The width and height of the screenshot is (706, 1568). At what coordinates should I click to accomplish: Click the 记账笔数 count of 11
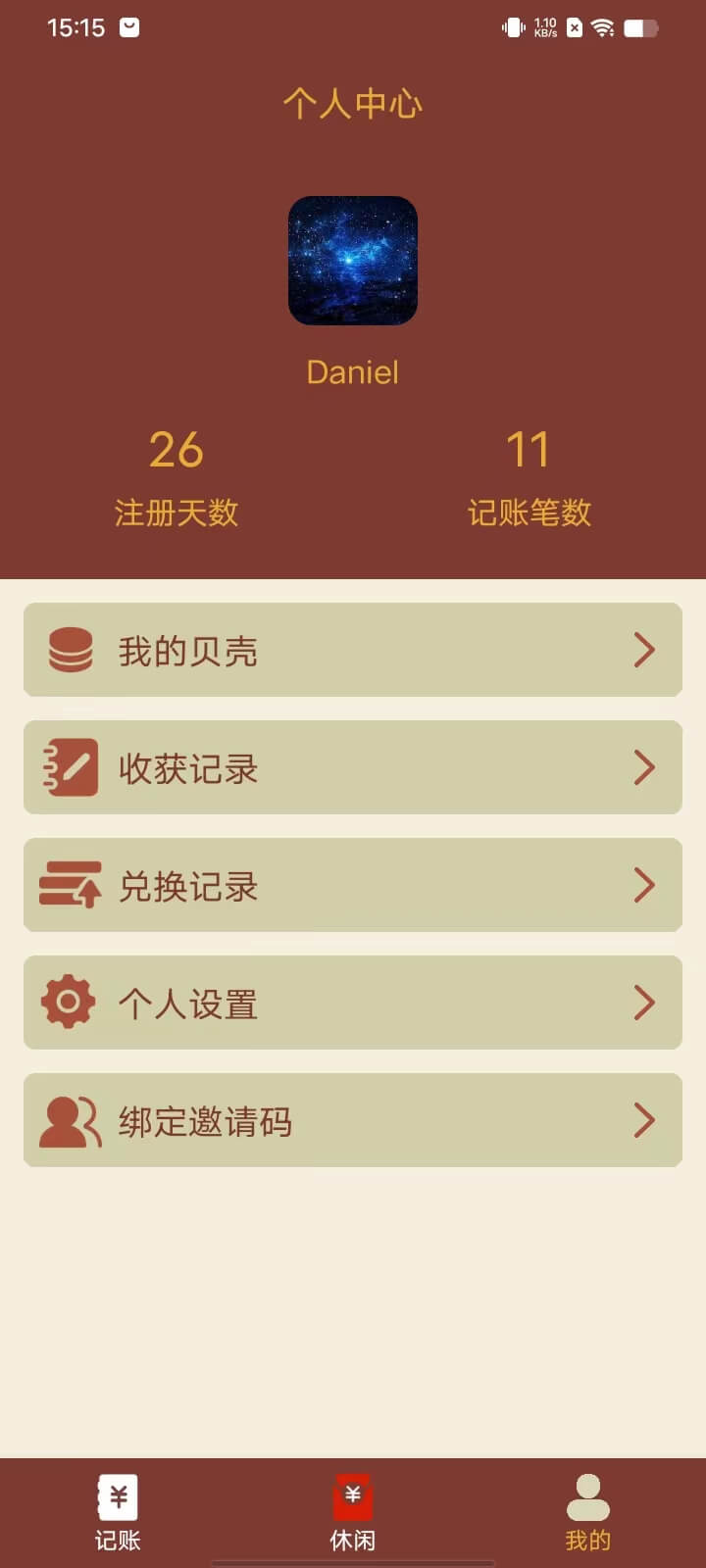click(529, 450)
